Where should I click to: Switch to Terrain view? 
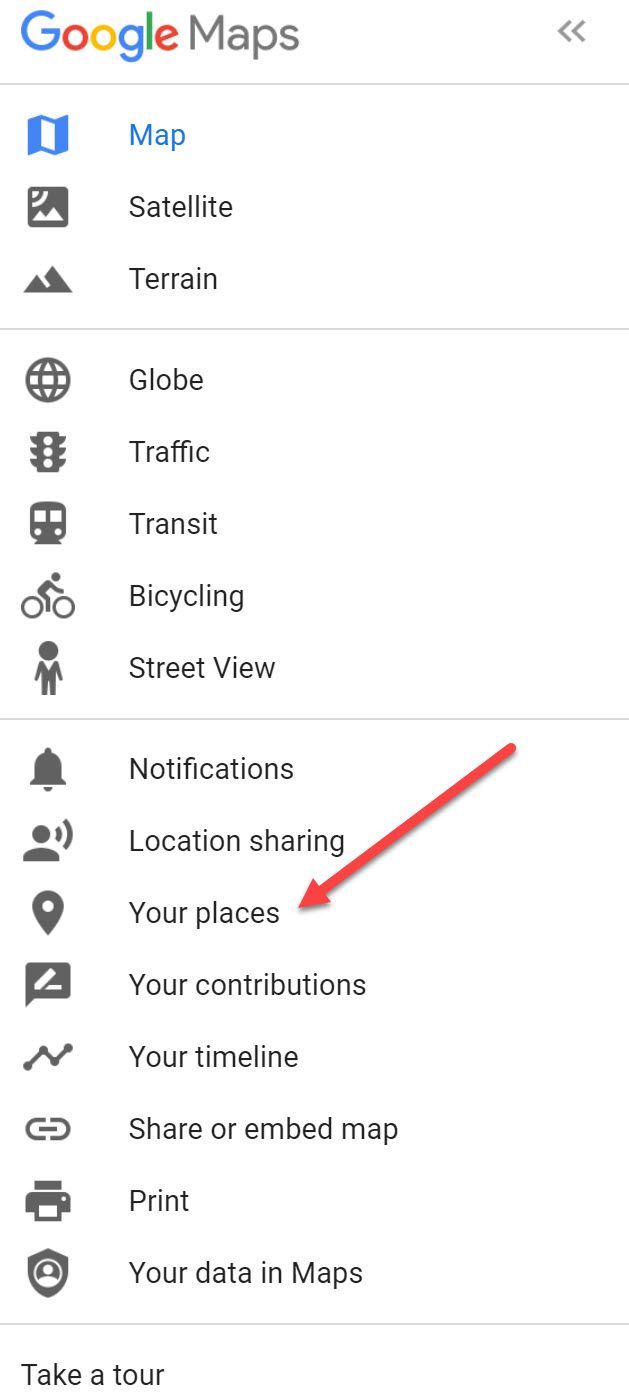[x=173, y=279]
